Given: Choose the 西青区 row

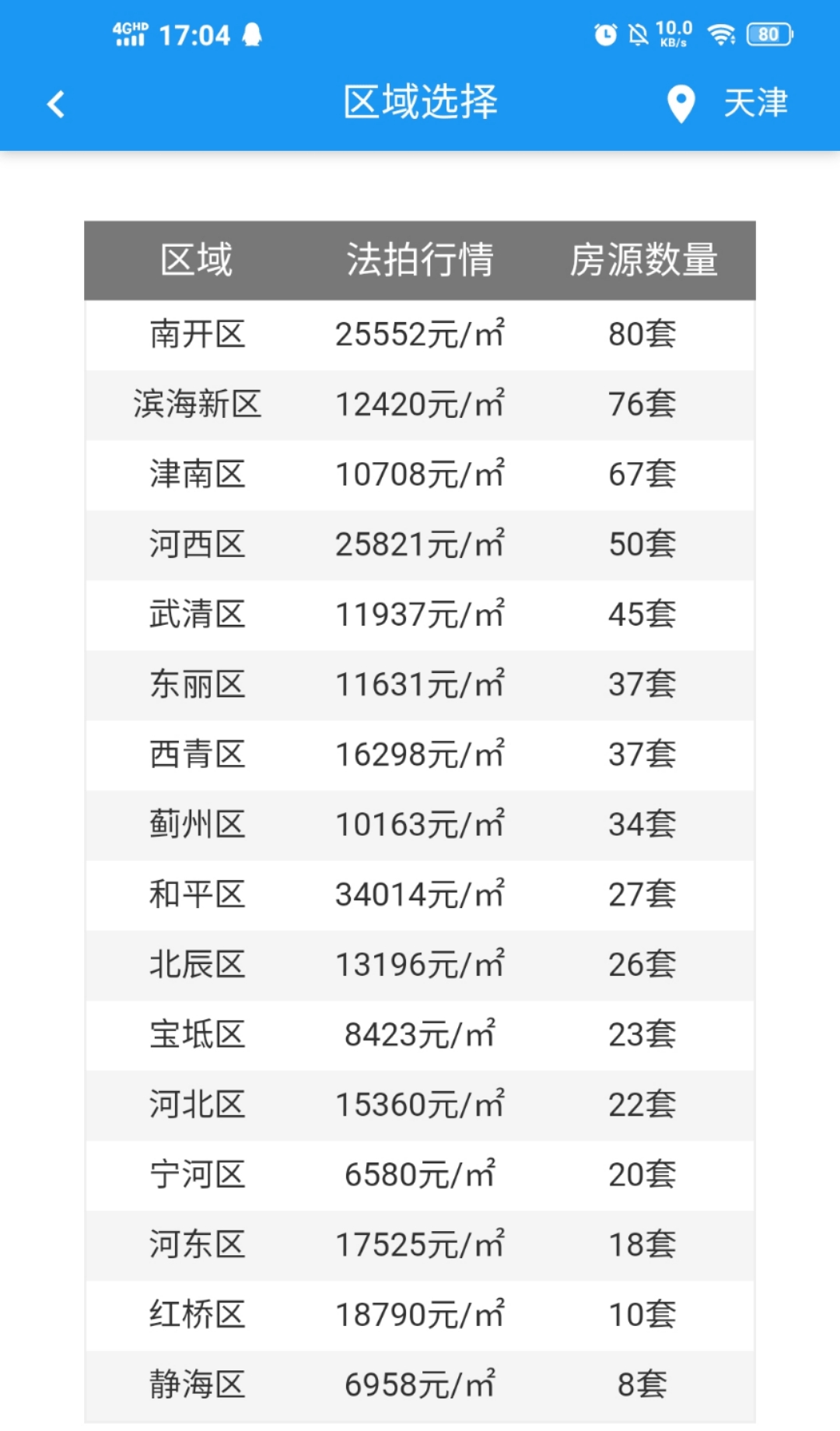Looking at the screenshot, I should [x=420, y=755].
